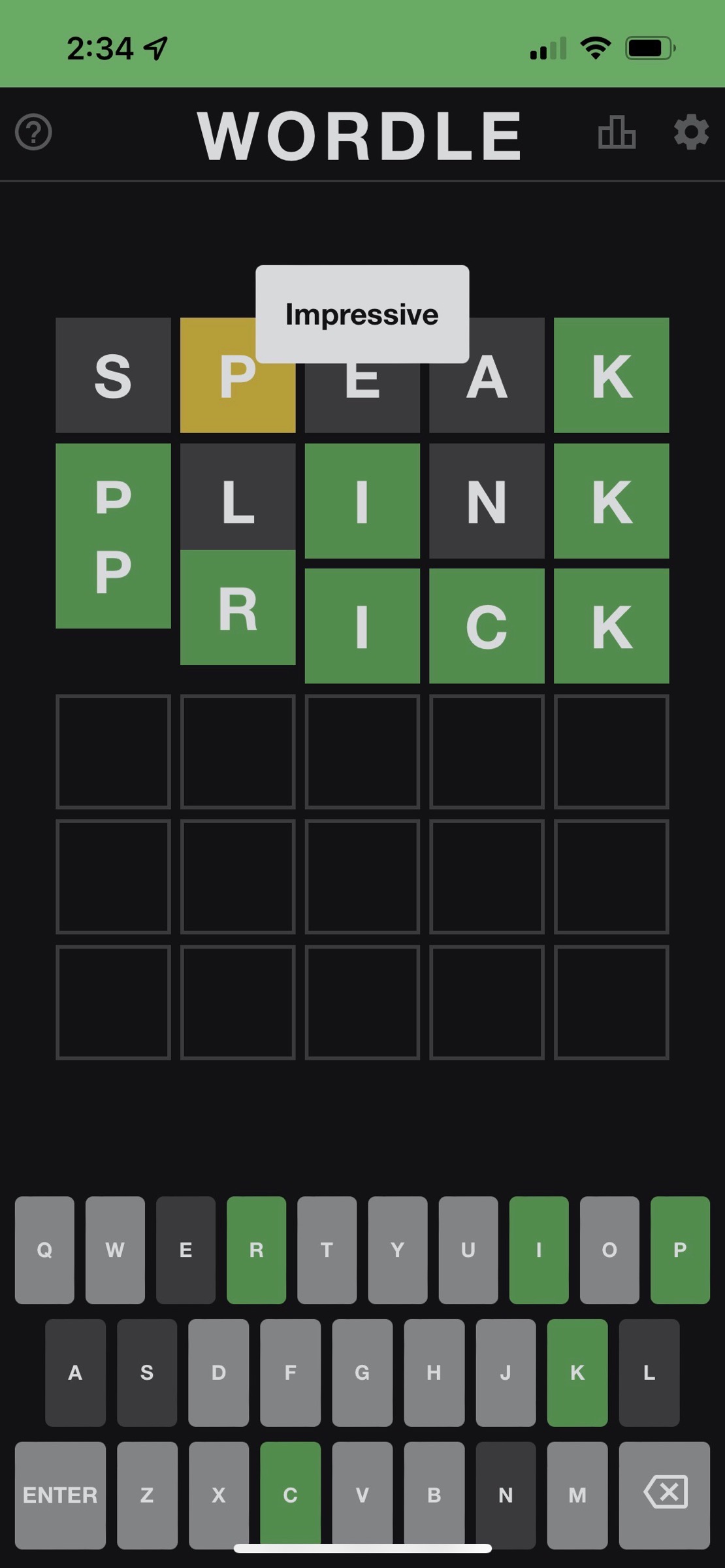Open the settings gear
Screen dimensions: 725x1568
coord(691,133)
